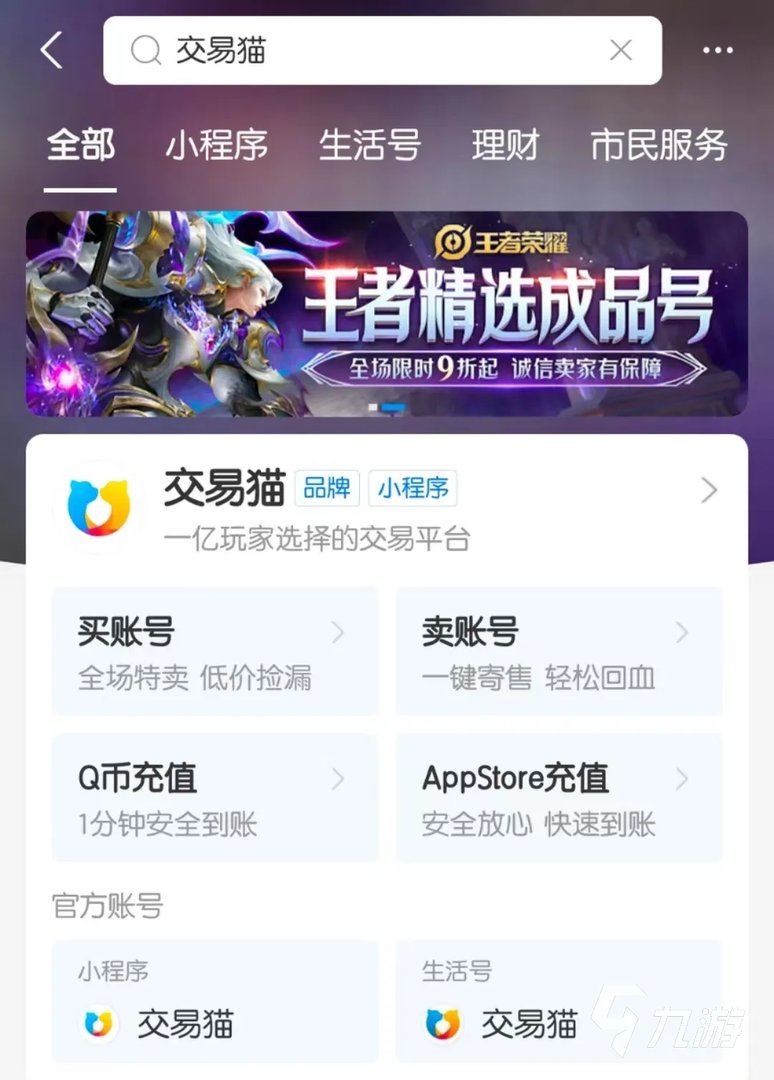The height and width of the screenshot is (1080, 774).
Task: Tap the 小程序 badge next to 品牌
Action: 413,490
